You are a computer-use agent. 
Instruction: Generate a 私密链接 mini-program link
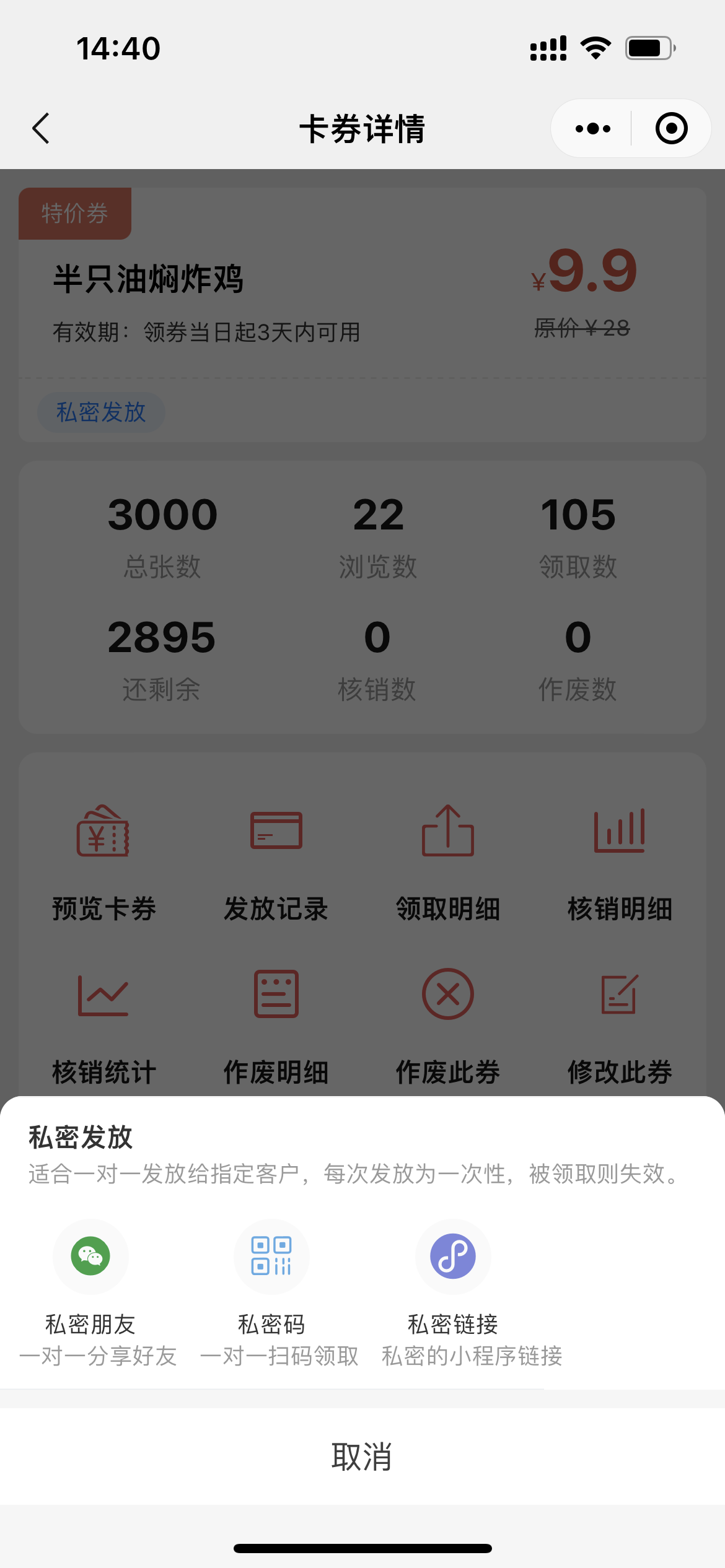coord(453,1257)
